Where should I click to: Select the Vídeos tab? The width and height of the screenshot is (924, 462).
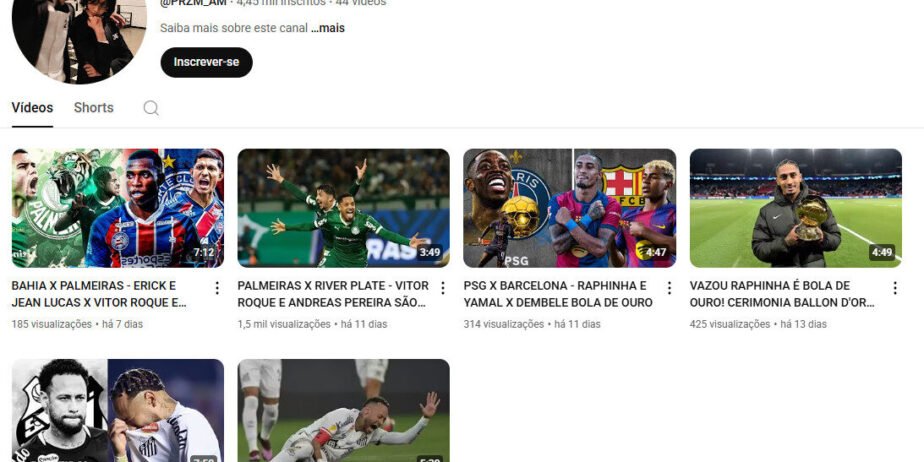[32, 108]
